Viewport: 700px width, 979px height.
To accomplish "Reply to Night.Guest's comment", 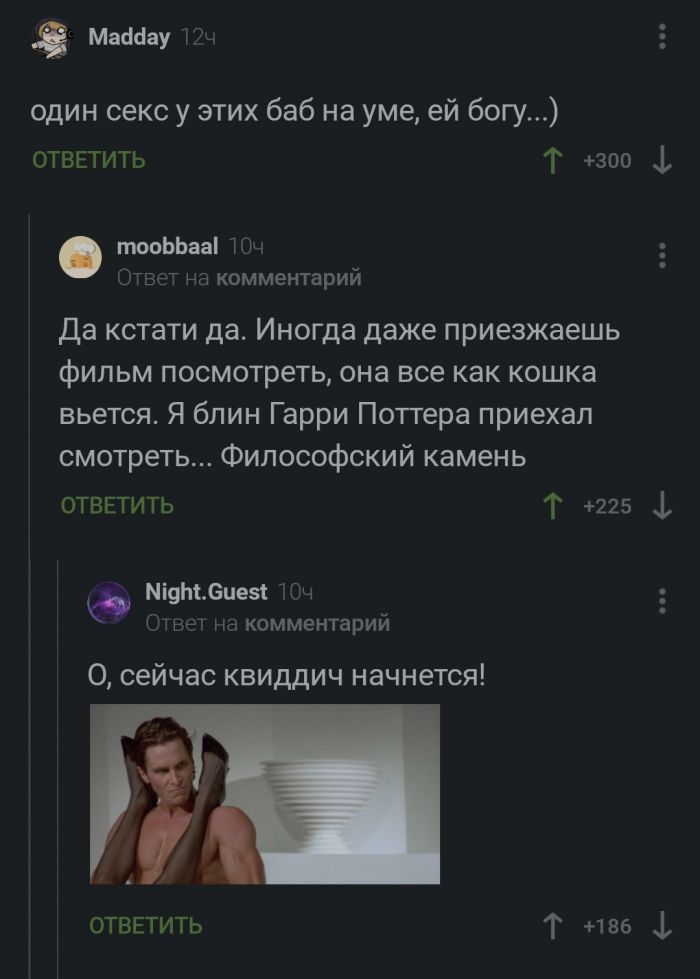I will coord(146,926).
